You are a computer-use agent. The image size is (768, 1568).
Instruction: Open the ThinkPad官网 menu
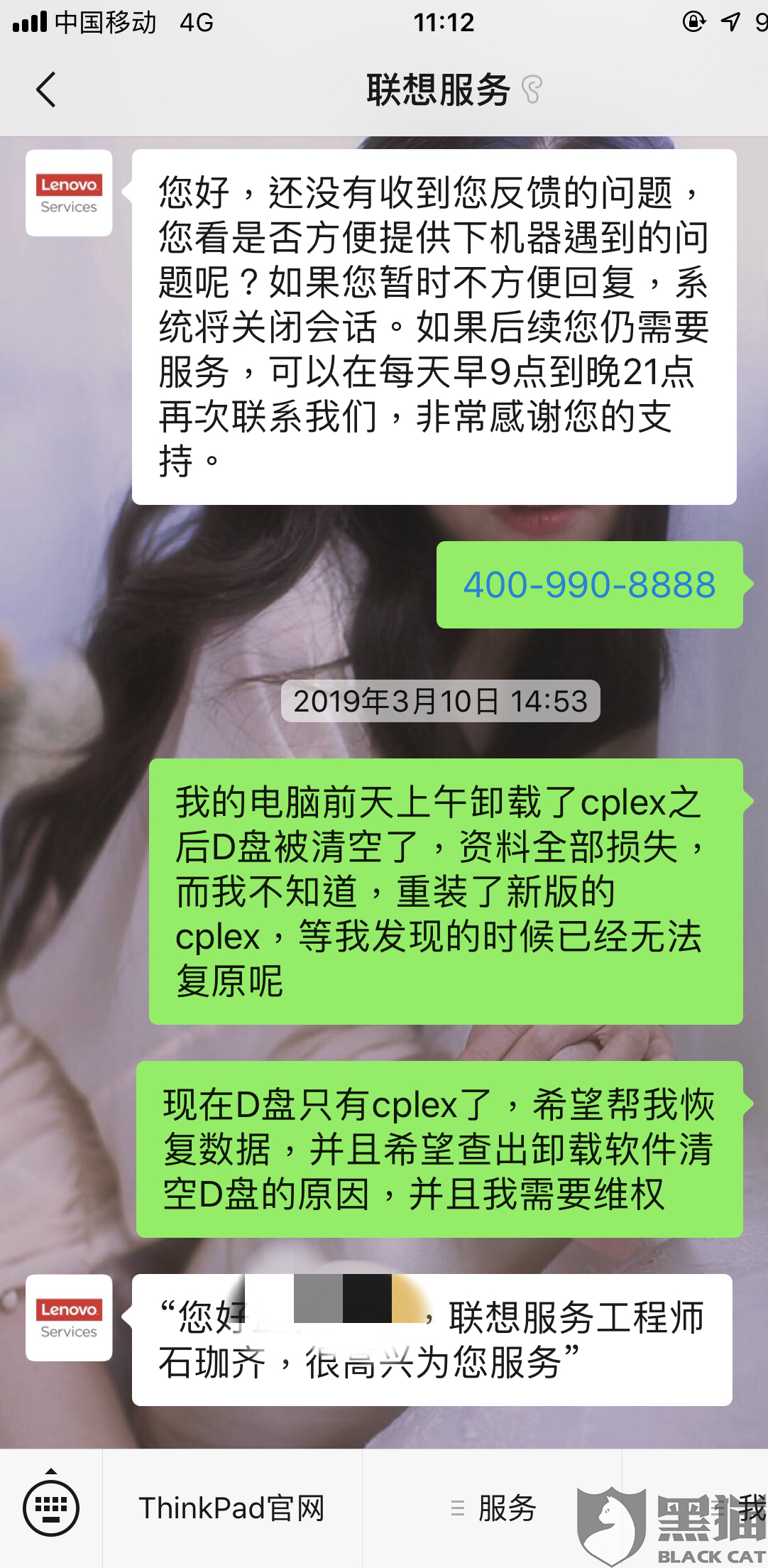232,1508
